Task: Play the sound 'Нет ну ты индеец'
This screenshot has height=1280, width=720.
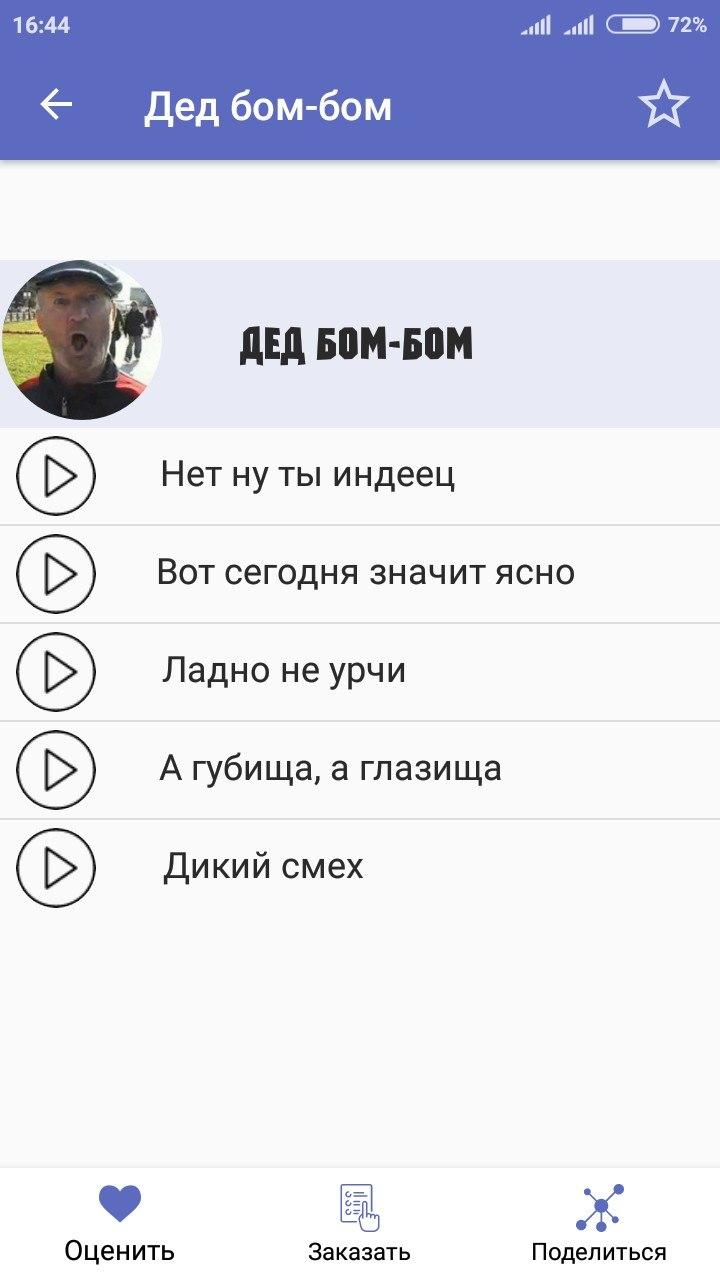Action: [56, 476]
